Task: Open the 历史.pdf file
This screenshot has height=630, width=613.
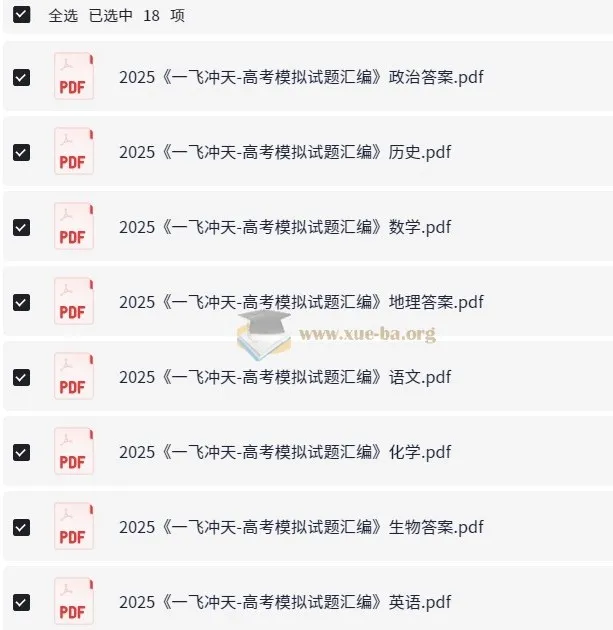Action: [285, 152]
